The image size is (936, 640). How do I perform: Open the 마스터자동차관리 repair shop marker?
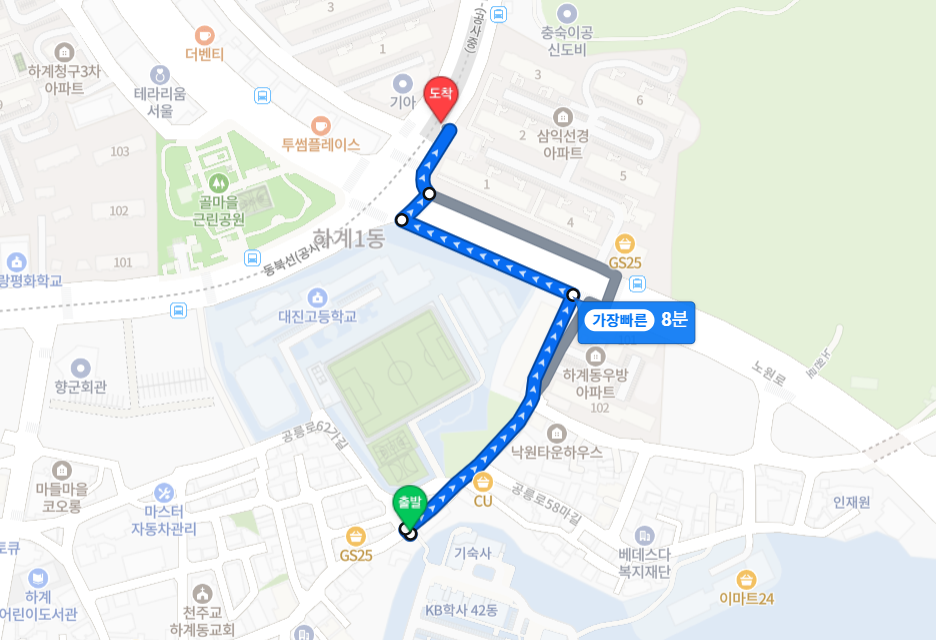click(165, 493)
